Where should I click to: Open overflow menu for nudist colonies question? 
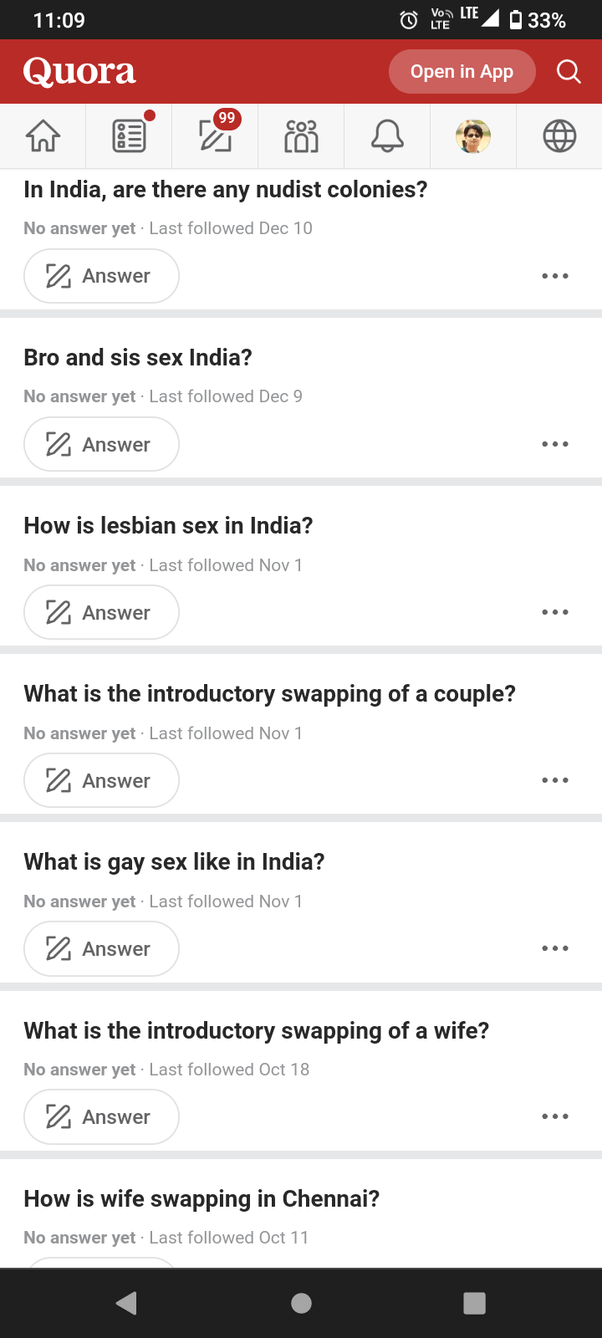point(555,276)
